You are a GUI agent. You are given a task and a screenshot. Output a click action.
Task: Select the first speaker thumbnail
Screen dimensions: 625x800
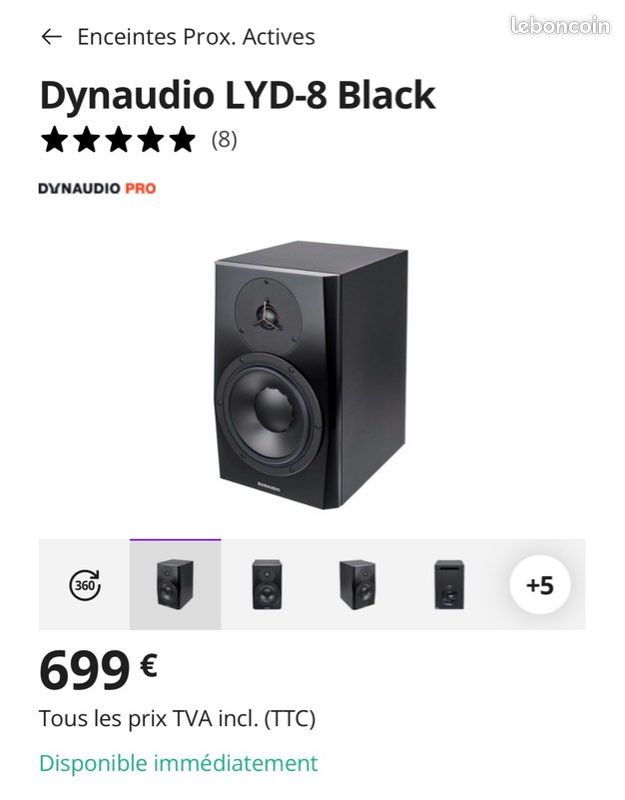(x=175, y=585)
